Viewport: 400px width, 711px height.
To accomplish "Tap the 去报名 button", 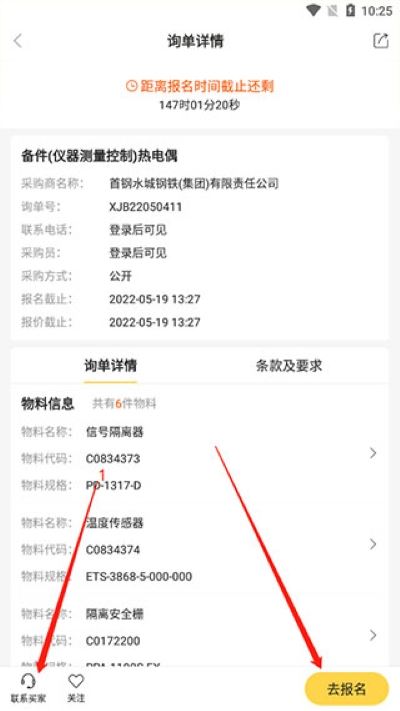I will pyautogui.click(x=347, y=689).
